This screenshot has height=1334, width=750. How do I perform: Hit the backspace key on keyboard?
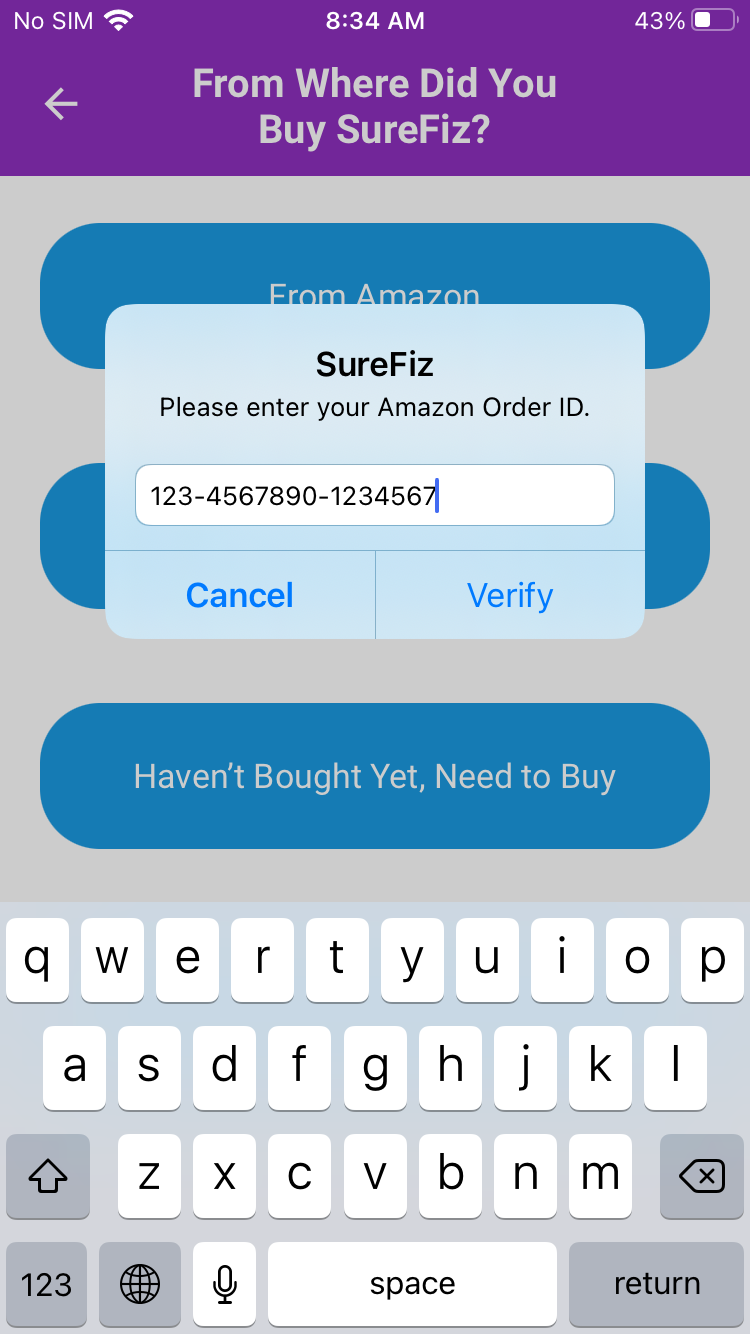coord(702,1177)
